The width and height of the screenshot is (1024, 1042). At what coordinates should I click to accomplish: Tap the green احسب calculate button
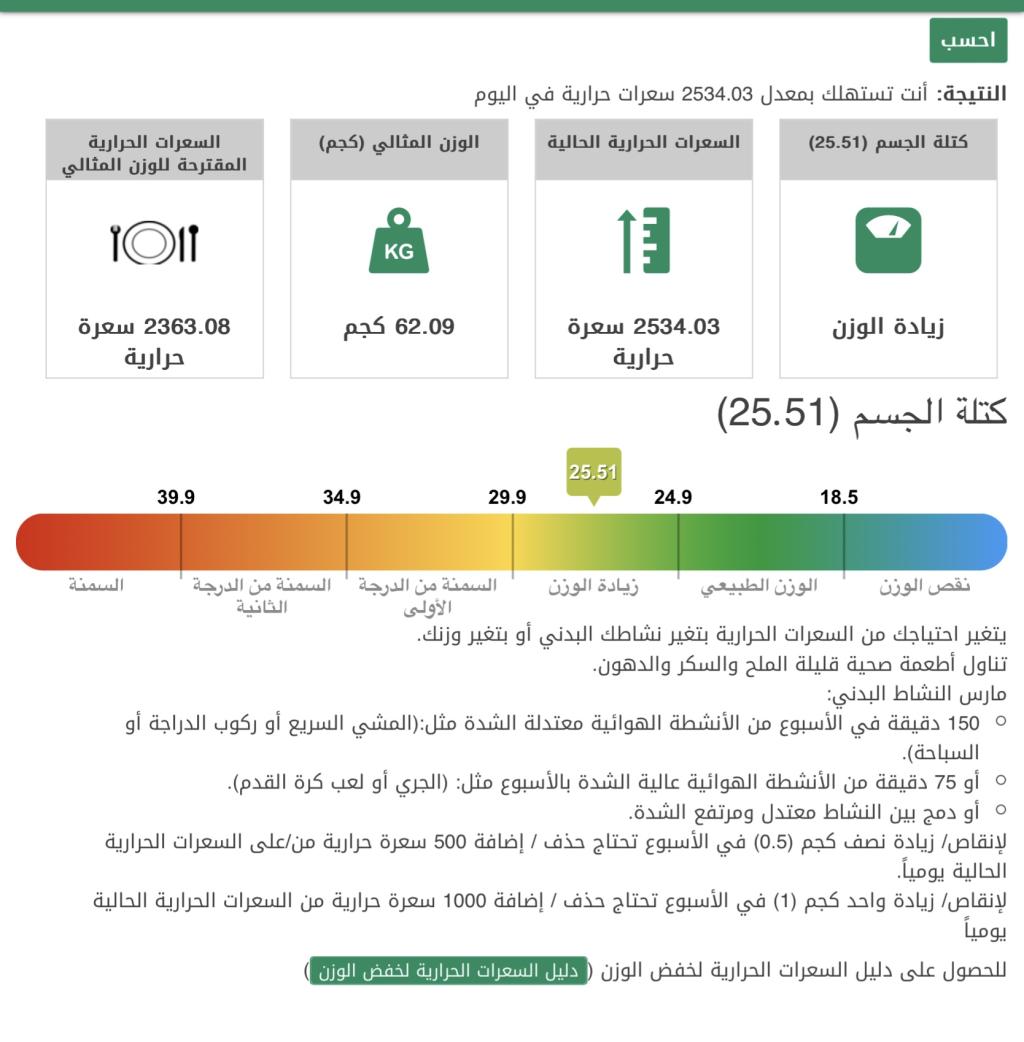click(968, 41)
